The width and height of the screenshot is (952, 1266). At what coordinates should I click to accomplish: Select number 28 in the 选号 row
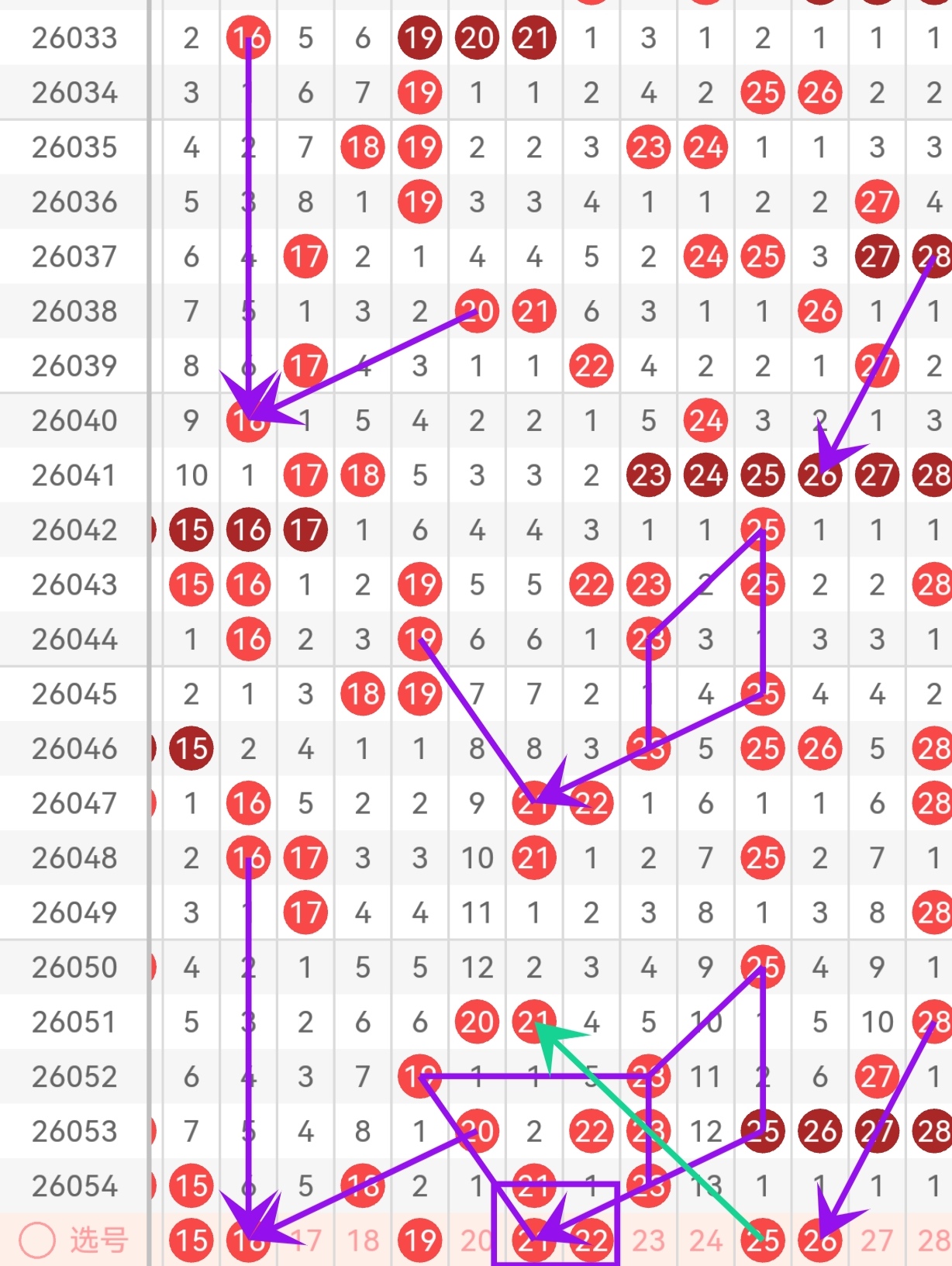(x=933, y=1240)
